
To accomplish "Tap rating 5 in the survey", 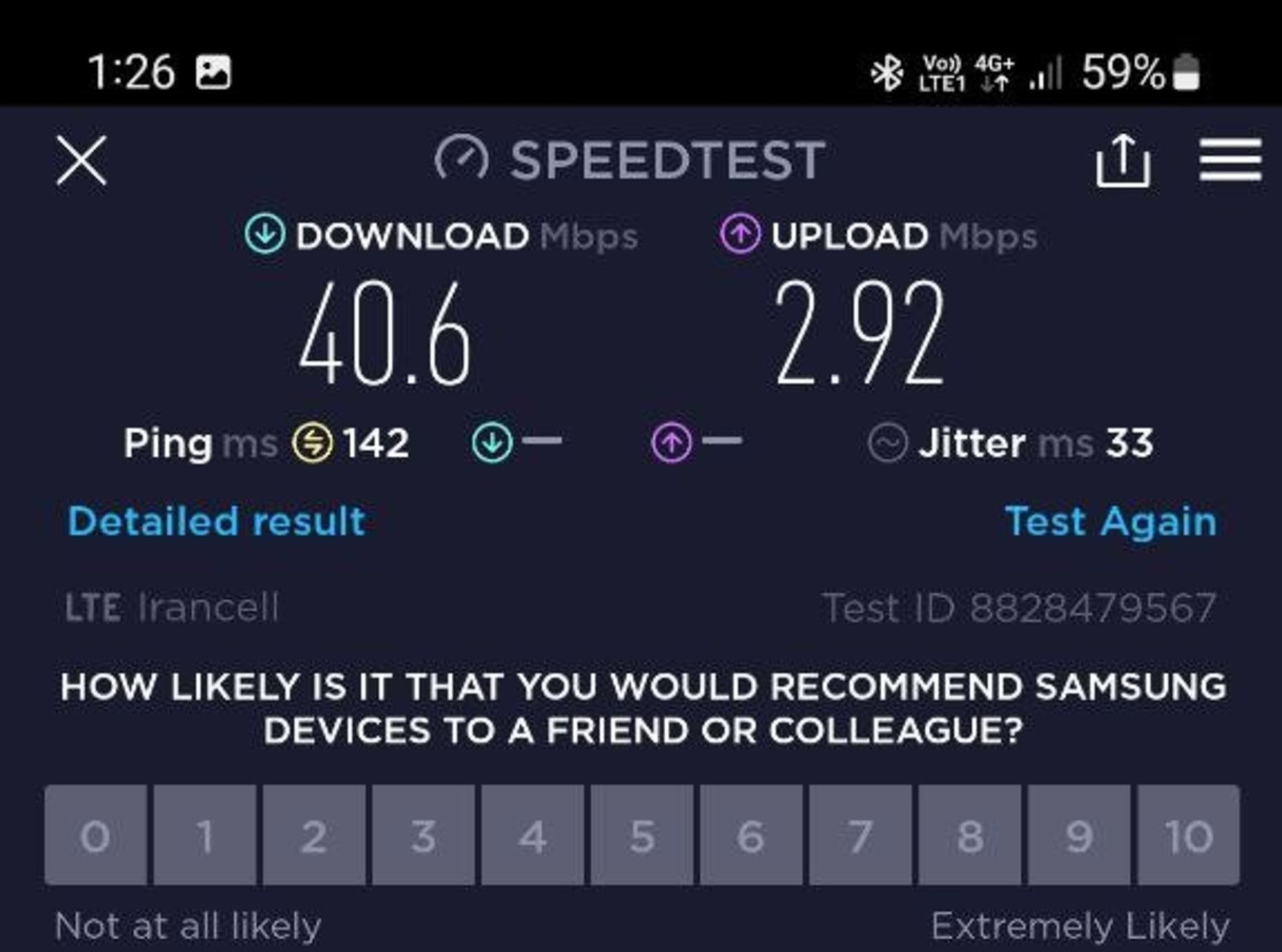I will (642, 835).
